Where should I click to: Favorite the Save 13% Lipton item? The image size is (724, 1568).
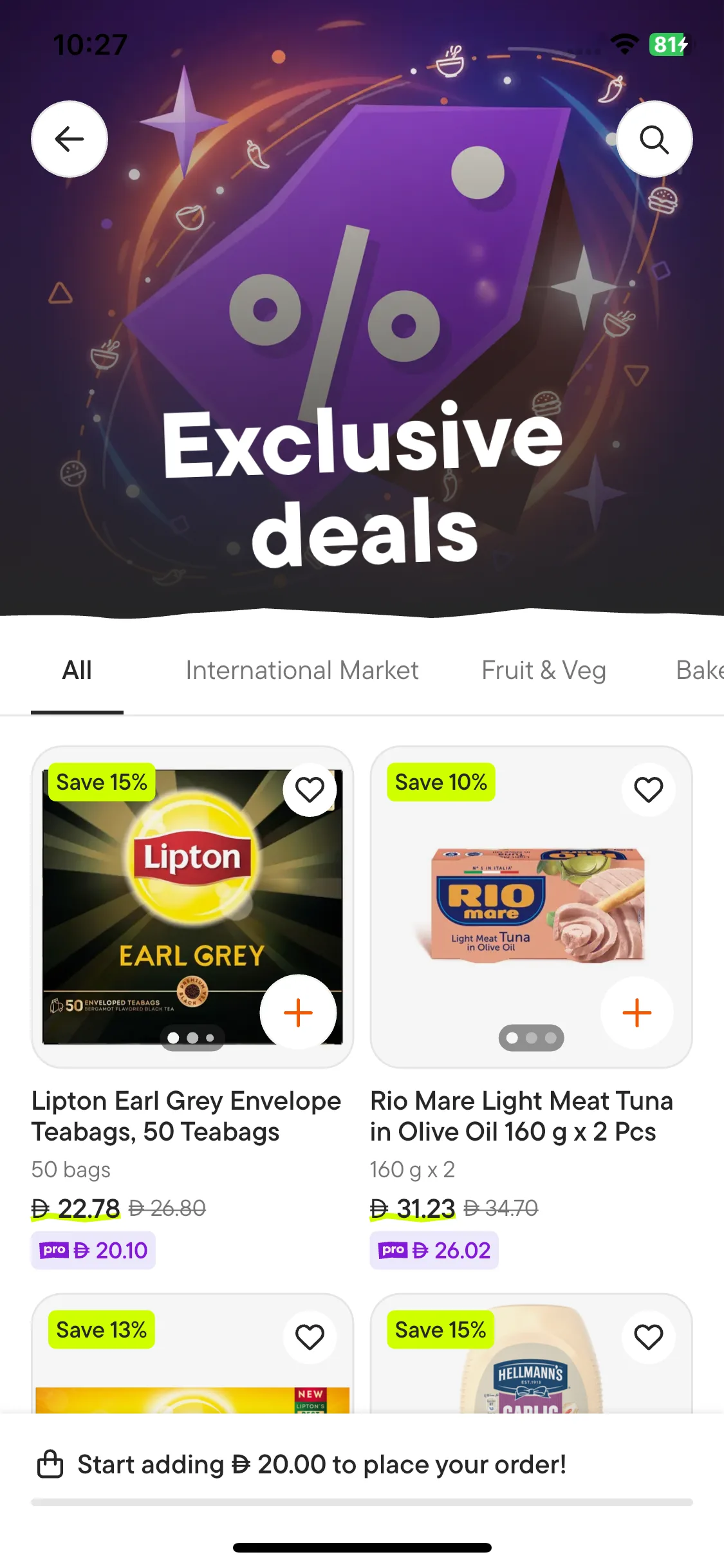point(310,1337)
